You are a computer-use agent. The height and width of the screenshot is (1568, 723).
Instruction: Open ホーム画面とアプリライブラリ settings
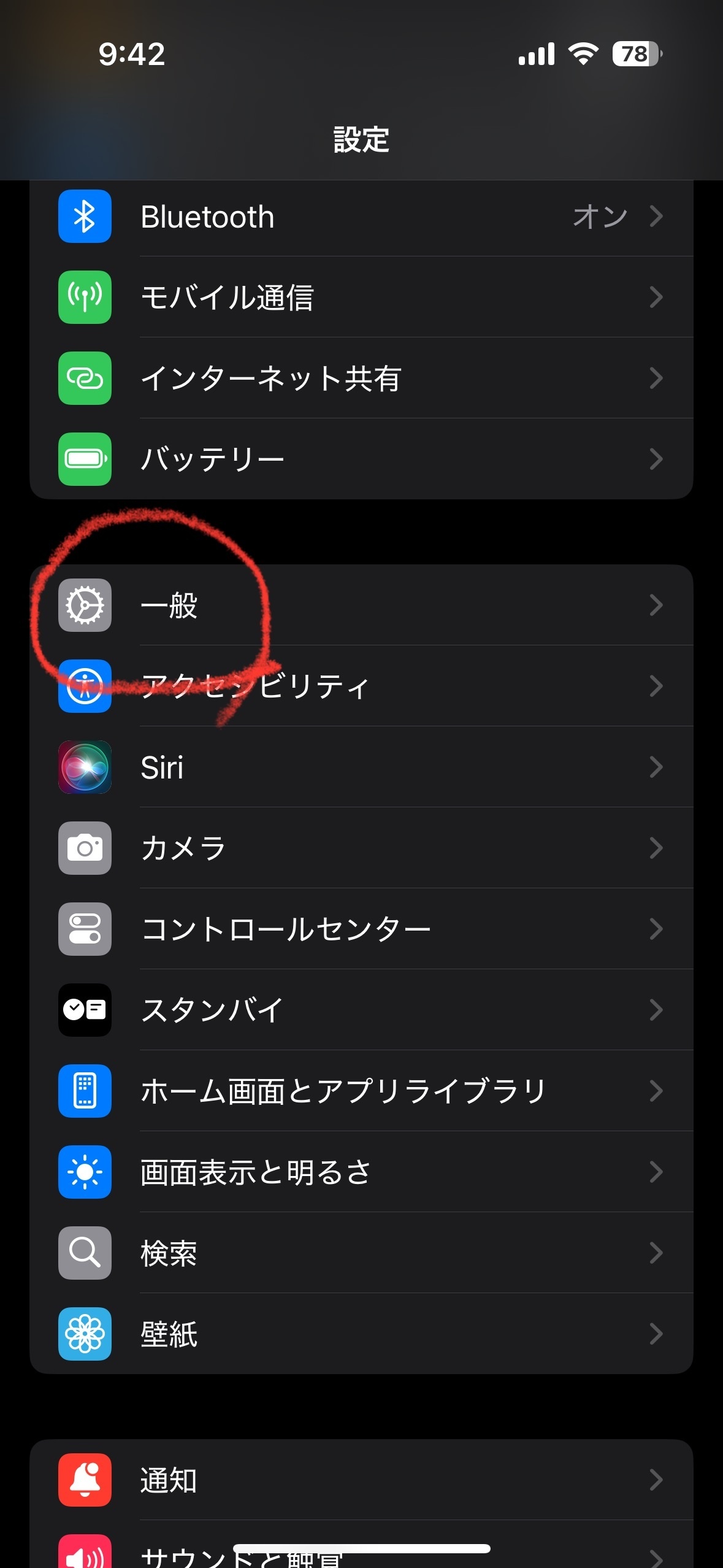pyautogui.click(x=361, y=1091)
